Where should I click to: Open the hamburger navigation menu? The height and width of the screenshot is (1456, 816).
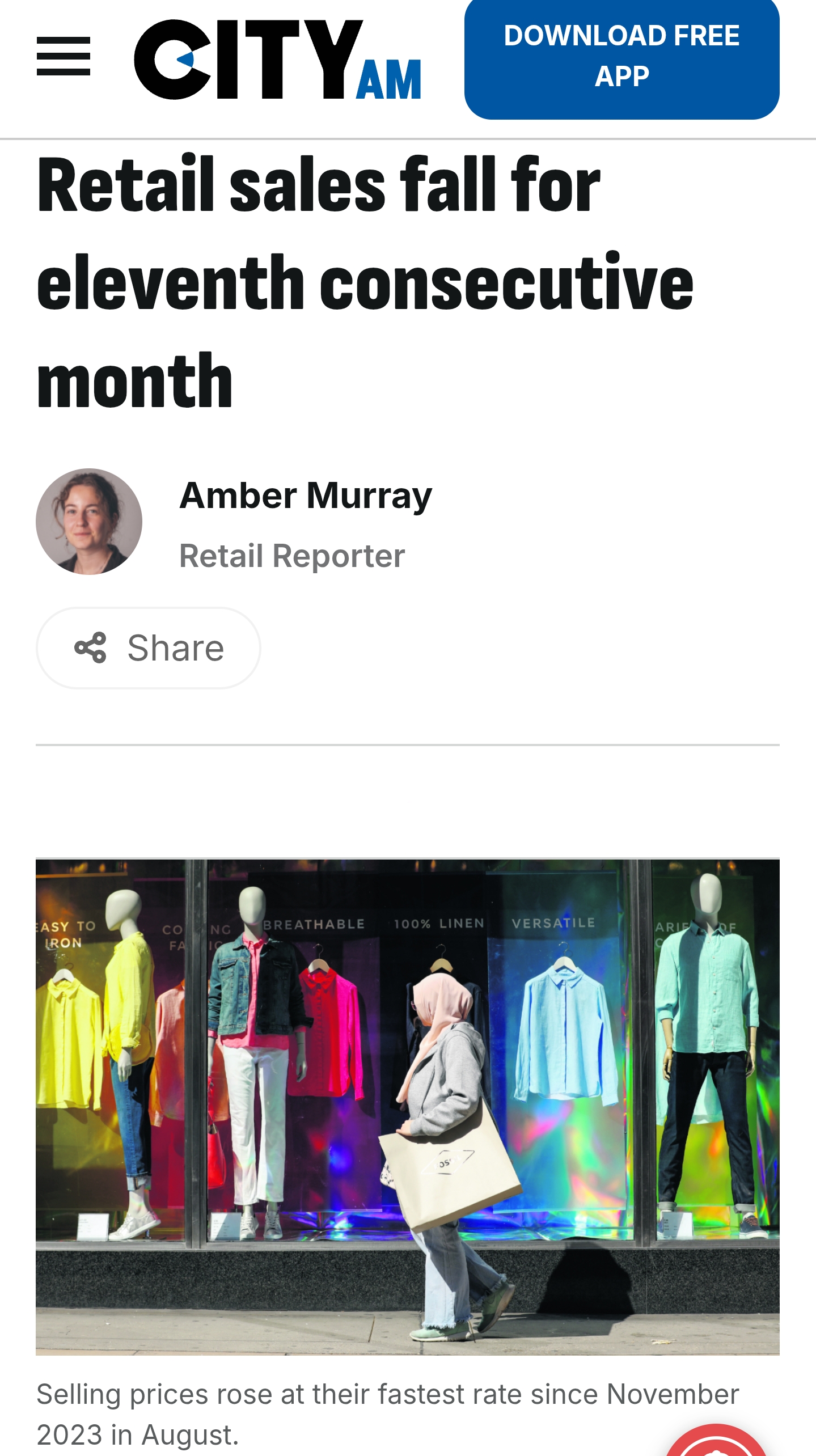point(63,56)
